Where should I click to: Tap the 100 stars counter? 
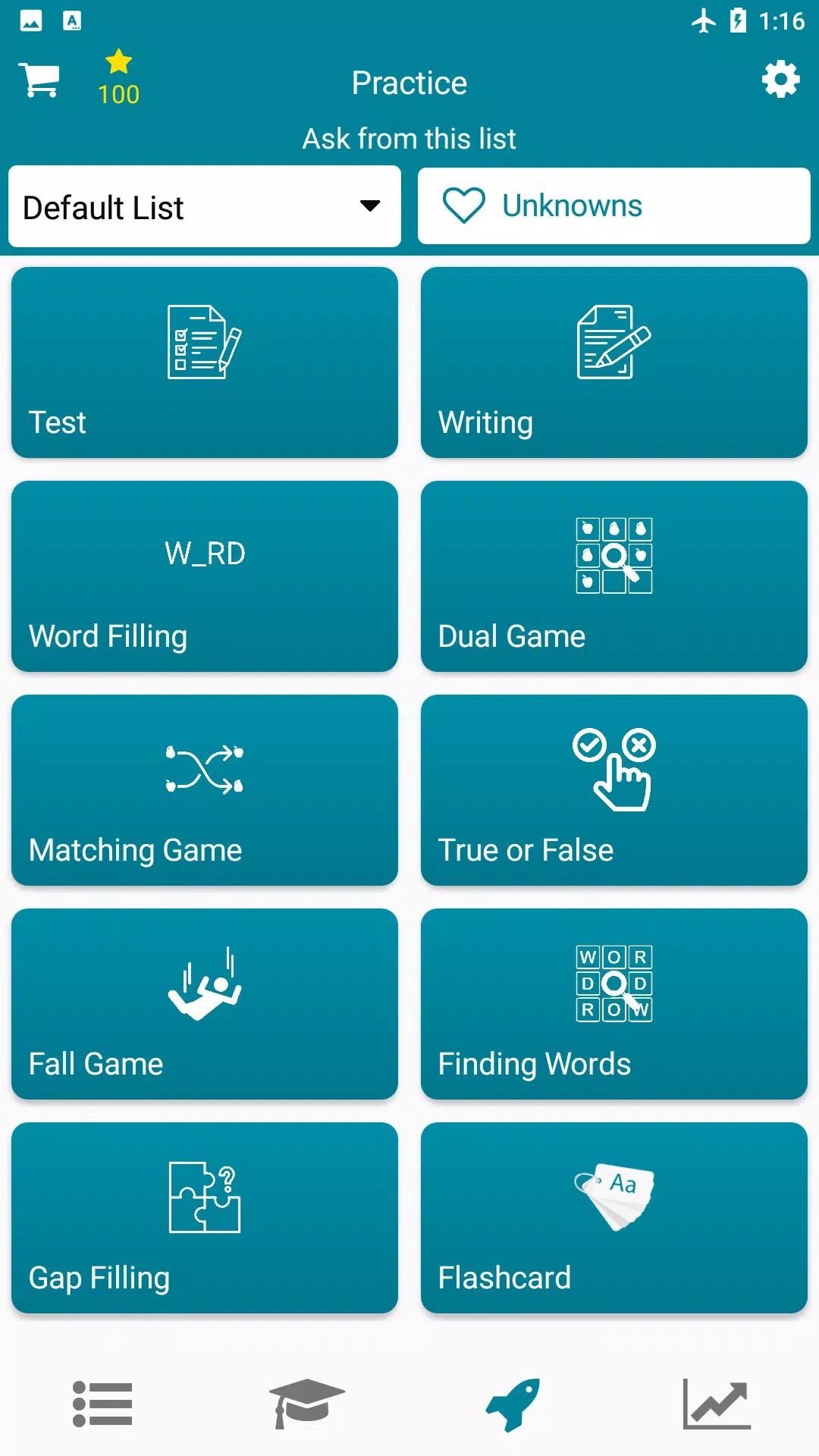point(119,79)
